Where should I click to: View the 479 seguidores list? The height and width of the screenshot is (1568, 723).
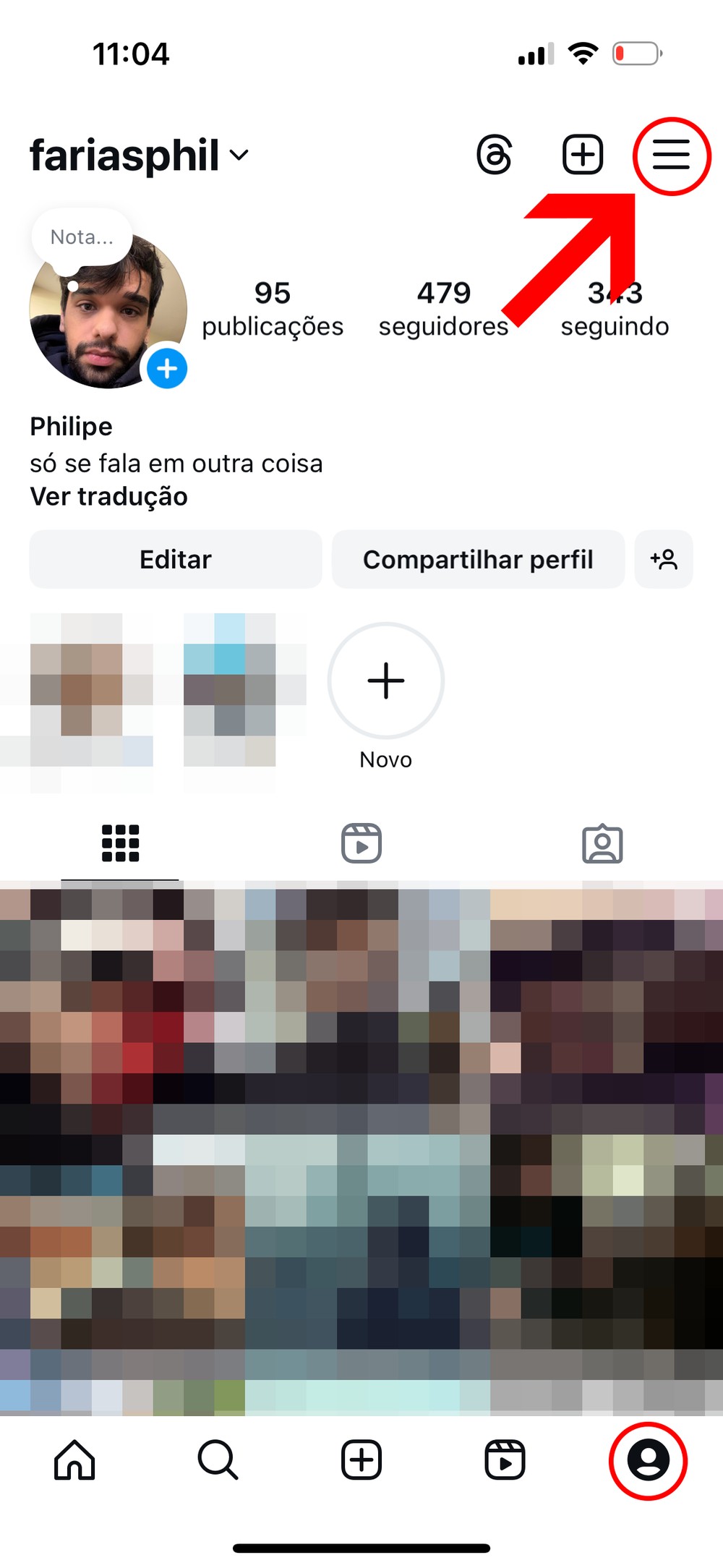(443, 309)
